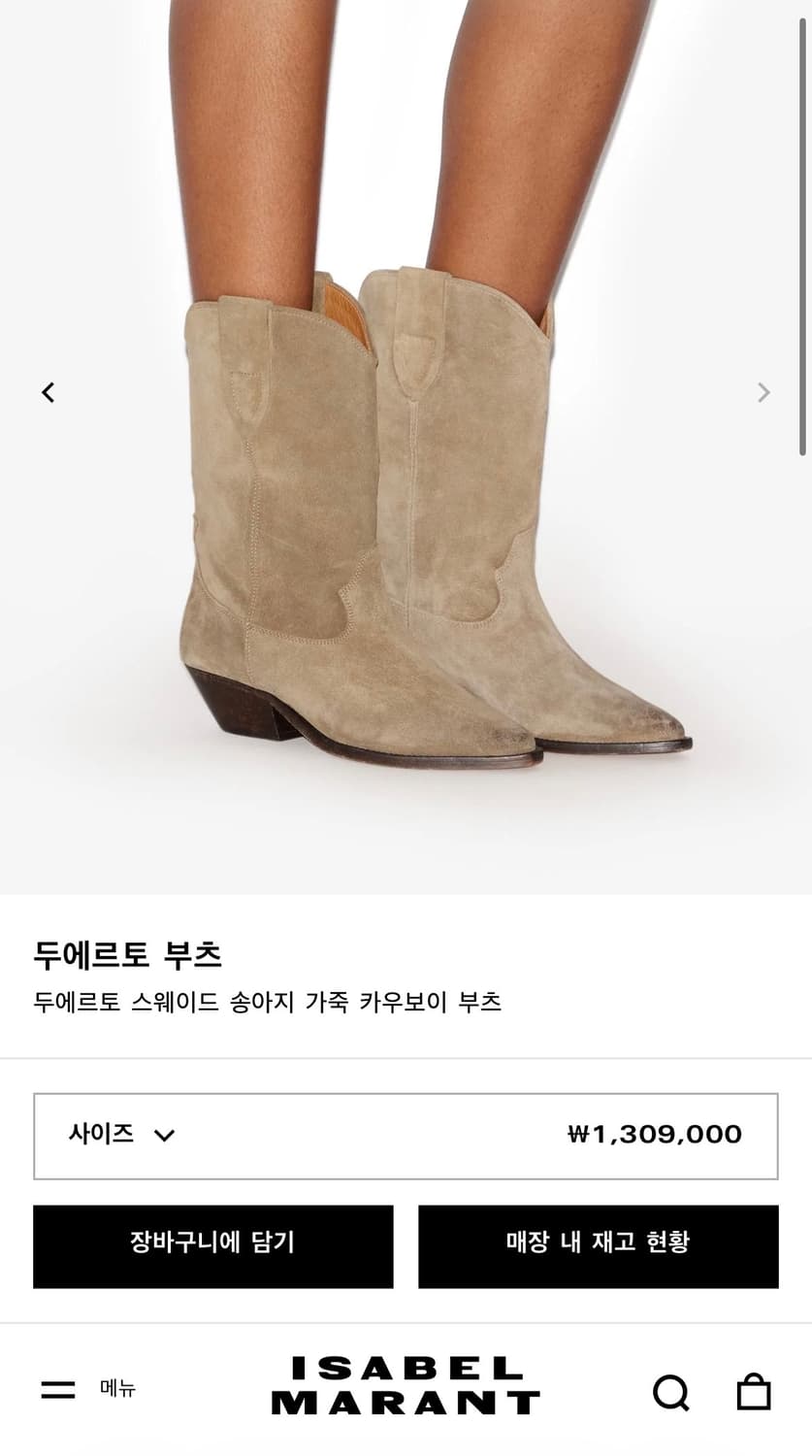The height and width of the screenshot is (1456, 812).
Task: Click the left carousel arrow
Action: click(48, 392)
